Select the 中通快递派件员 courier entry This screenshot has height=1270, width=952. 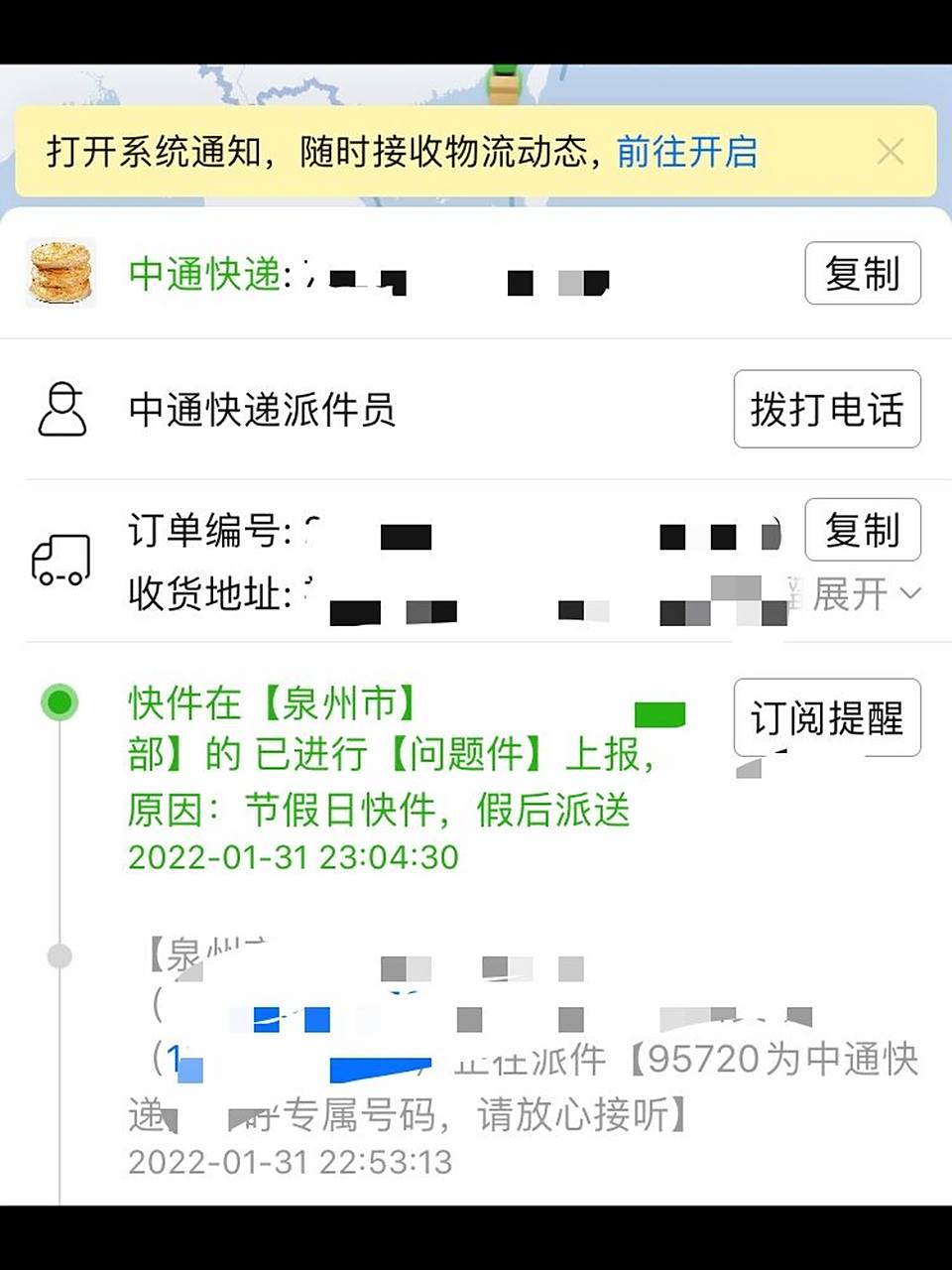click(x=263, y=409)
